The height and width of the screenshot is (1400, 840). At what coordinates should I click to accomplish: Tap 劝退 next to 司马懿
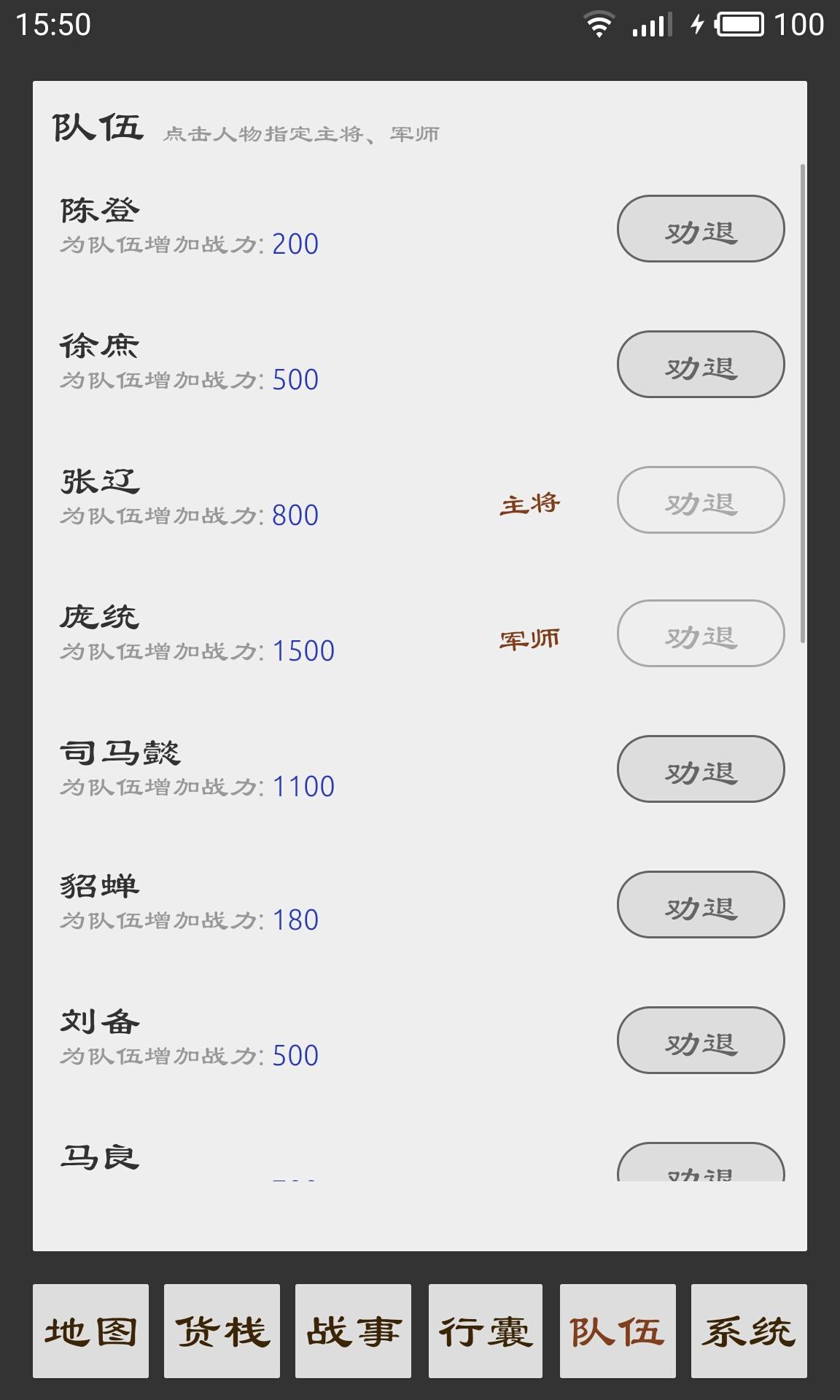[701, 769]
